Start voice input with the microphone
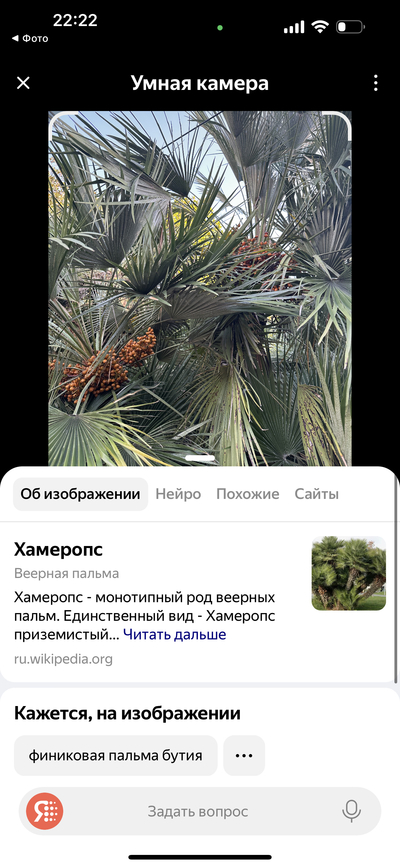The width and height of the screenshot is (400, 867). (351, 811)
